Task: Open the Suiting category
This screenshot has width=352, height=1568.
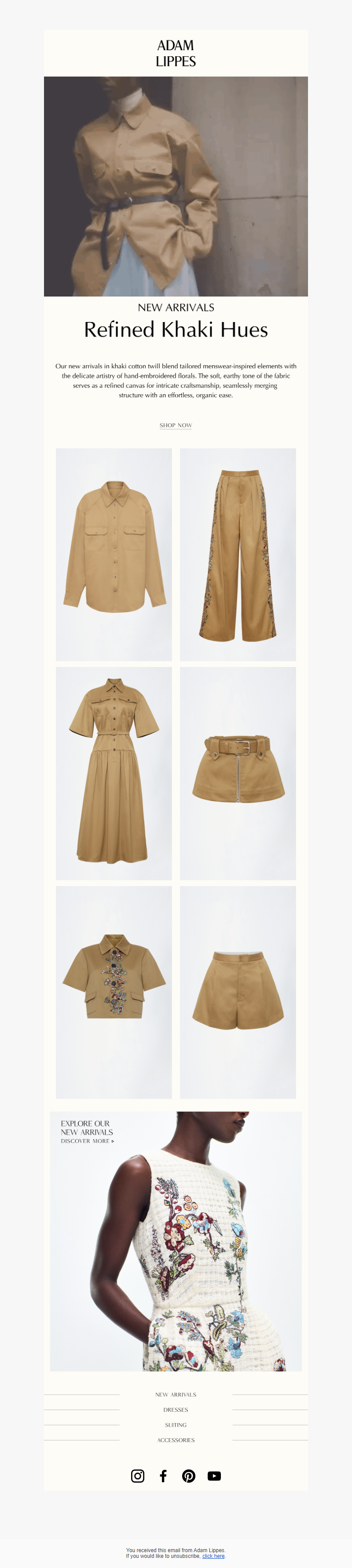Action: pyautogui.click(x=176, y=1424)
